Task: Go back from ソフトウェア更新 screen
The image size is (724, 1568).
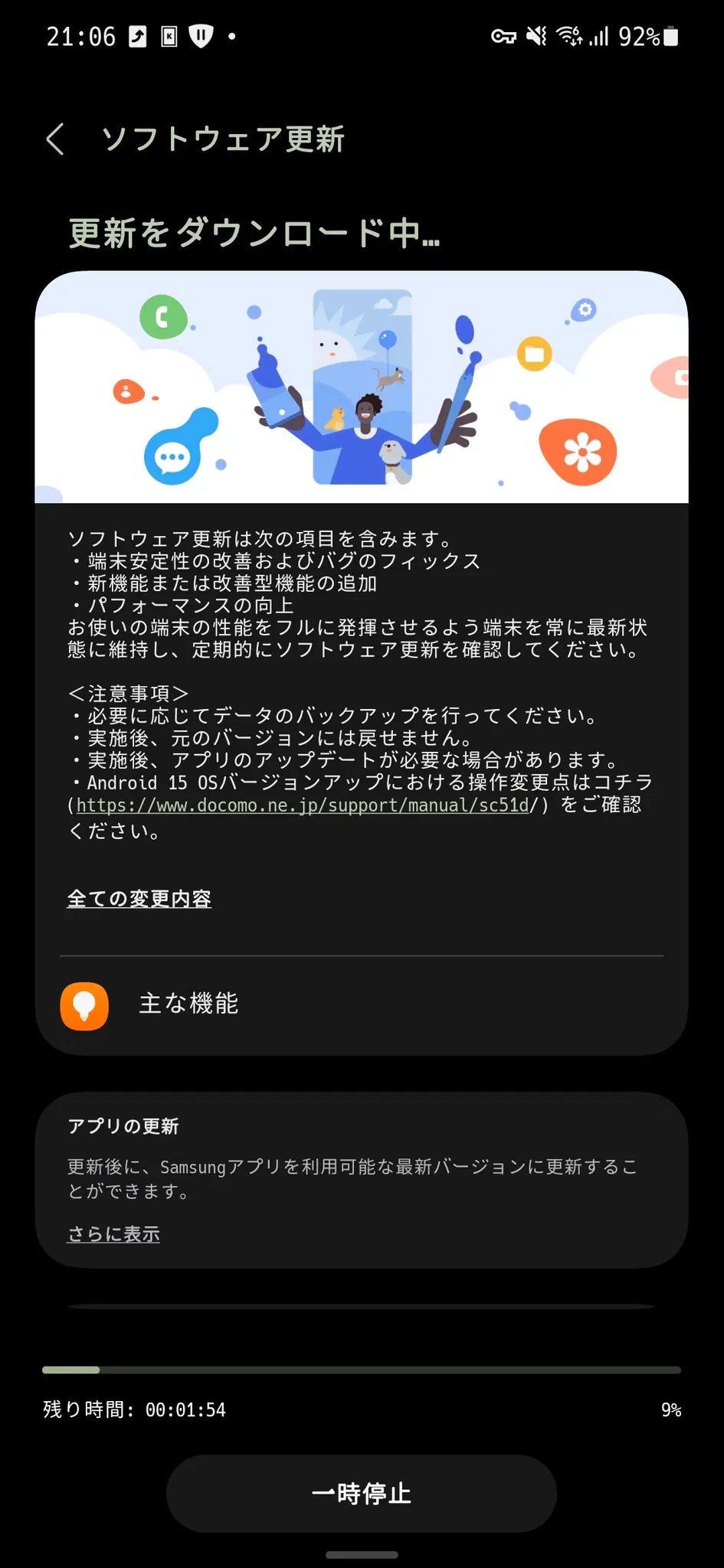Action: tap(55, 139)
